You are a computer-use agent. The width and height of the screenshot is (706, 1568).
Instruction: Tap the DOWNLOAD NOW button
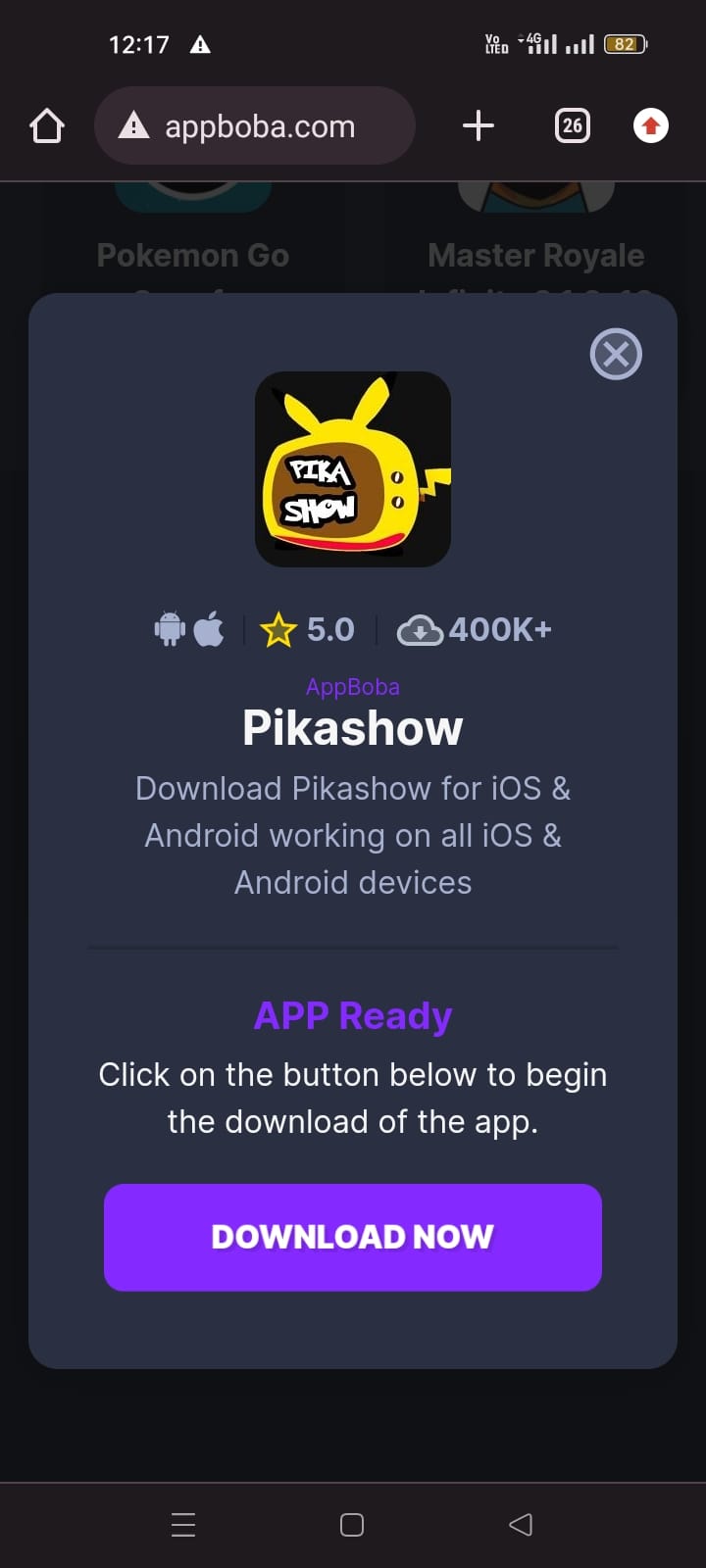click(353, 1237)
